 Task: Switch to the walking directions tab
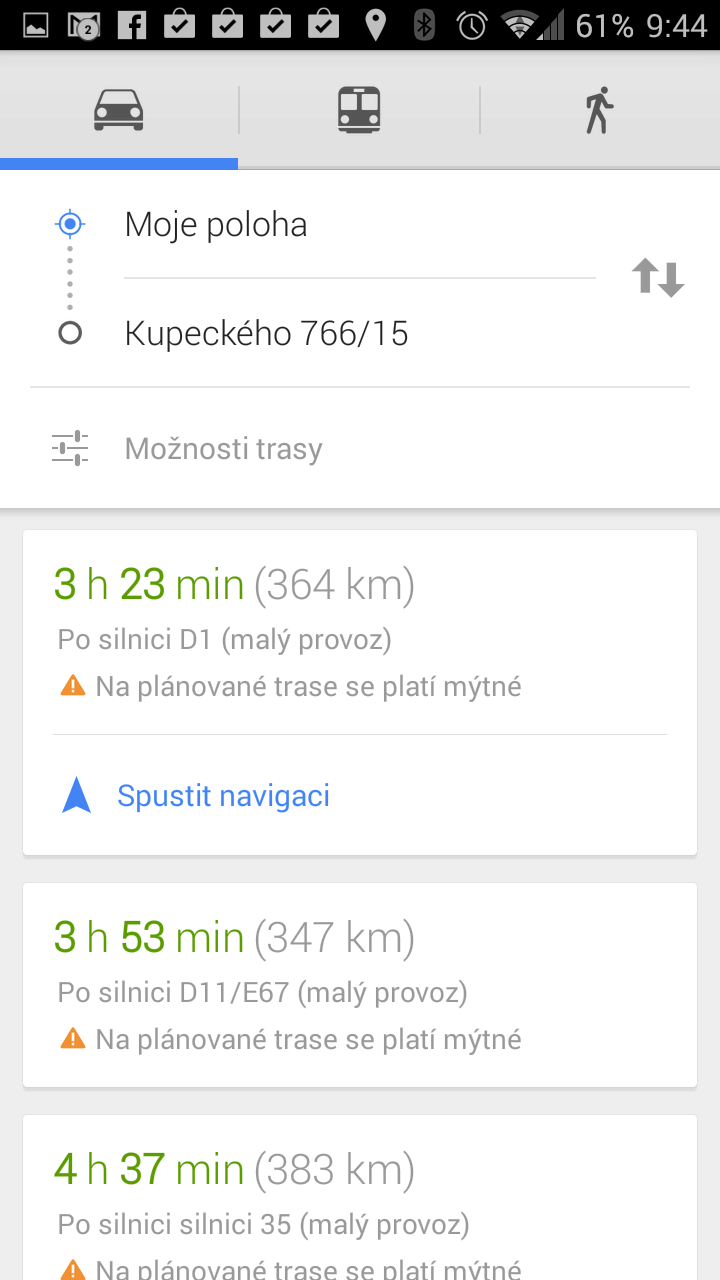click(600, 110)
